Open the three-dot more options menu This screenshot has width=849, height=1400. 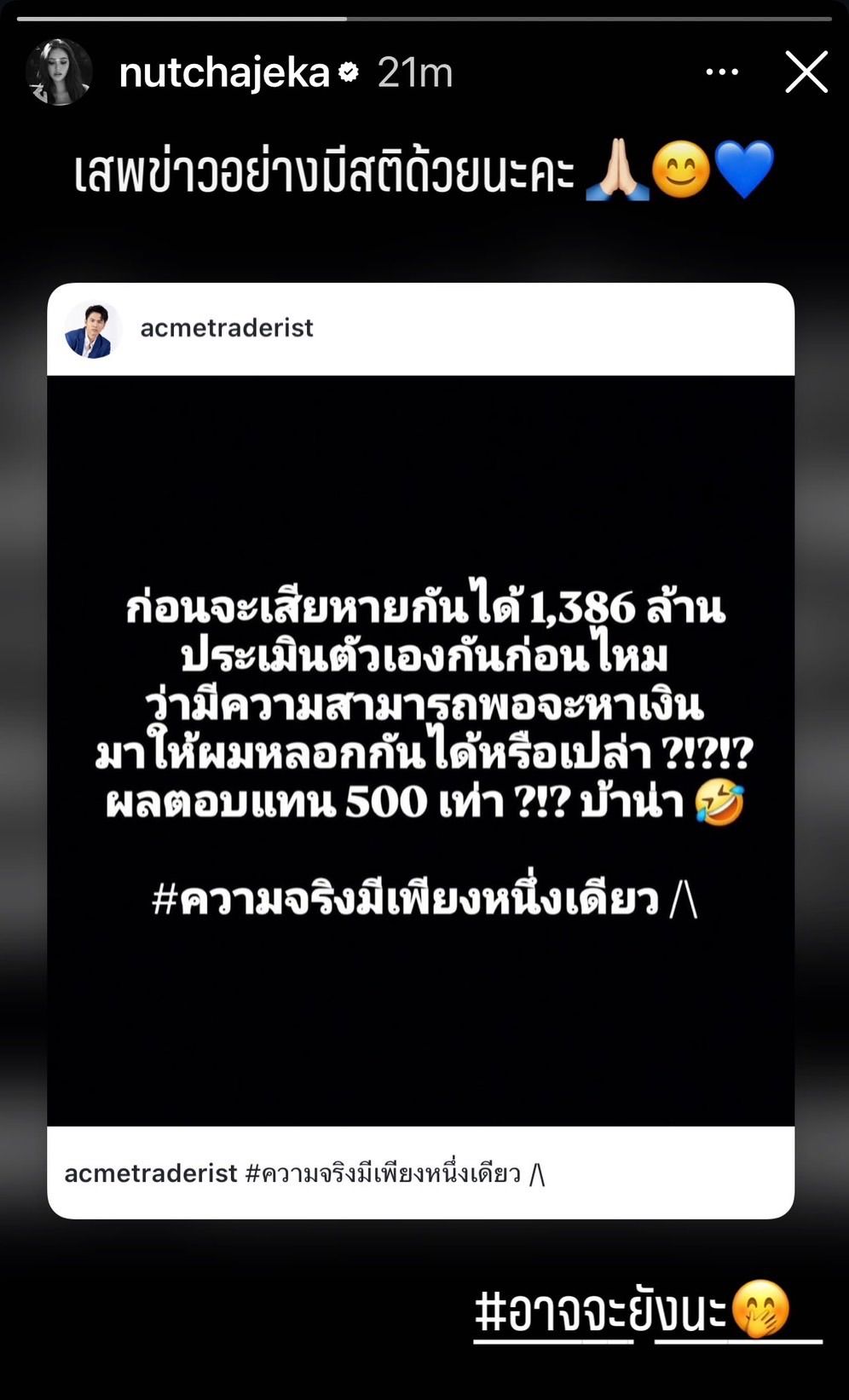[x=722, y=72]
